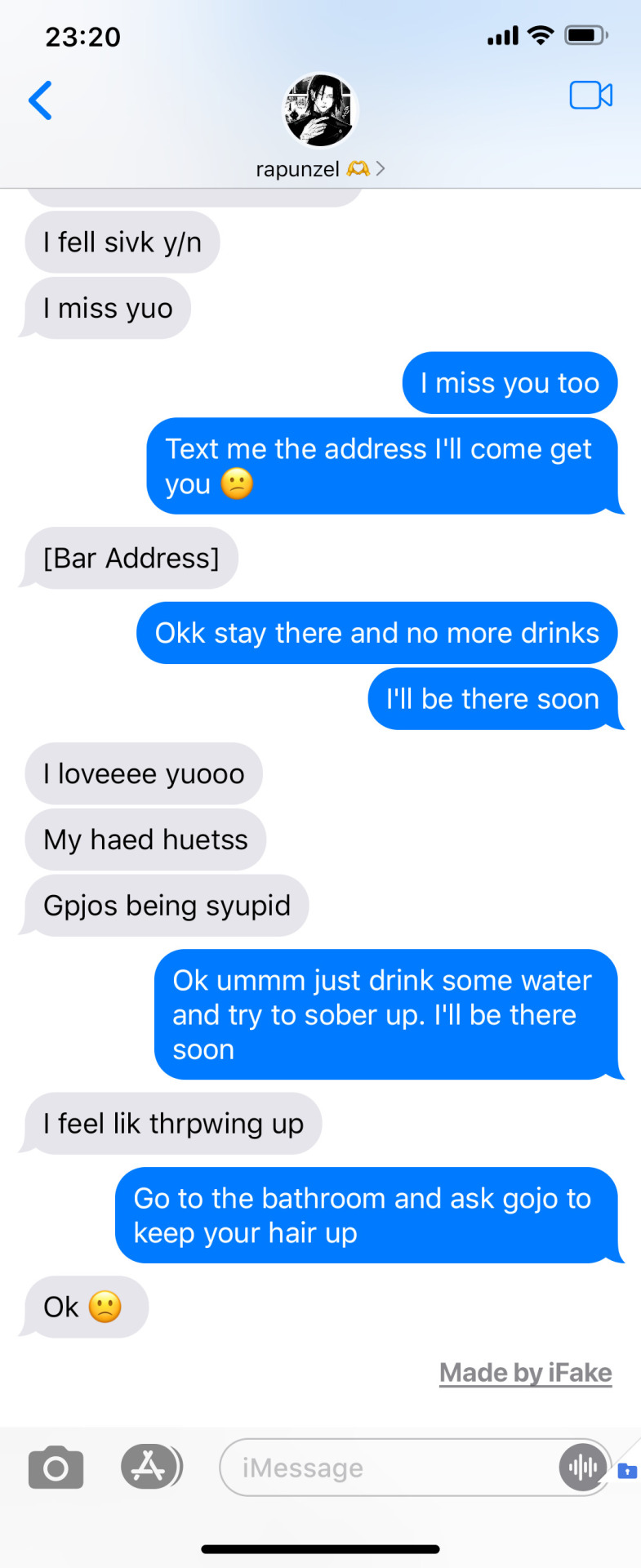Start a FaceTime video call
Screen dimensions: 641x1568
click(x=590, y=96)
